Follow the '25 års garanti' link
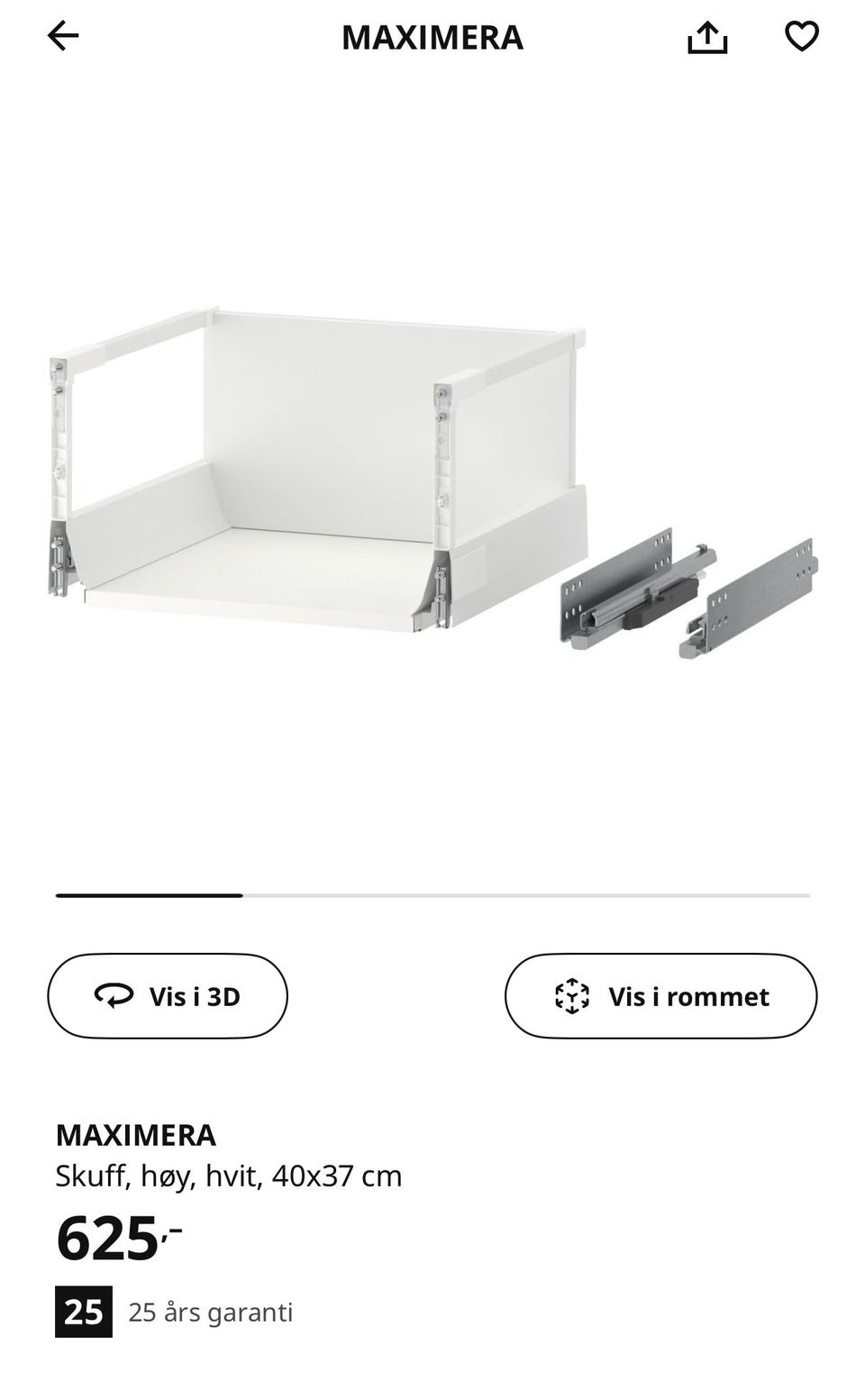 211,1312
